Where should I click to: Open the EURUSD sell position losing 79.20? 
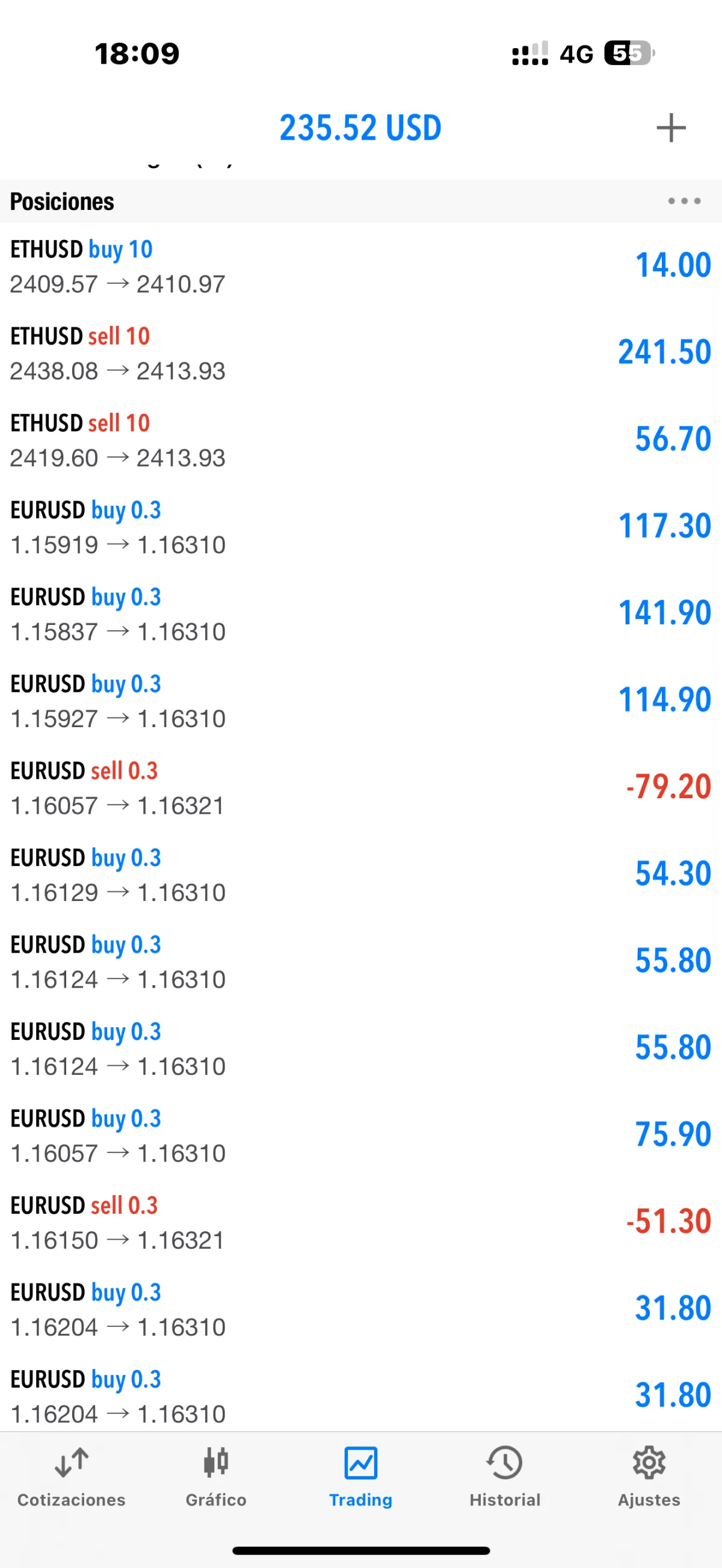(x=361, y=789)
